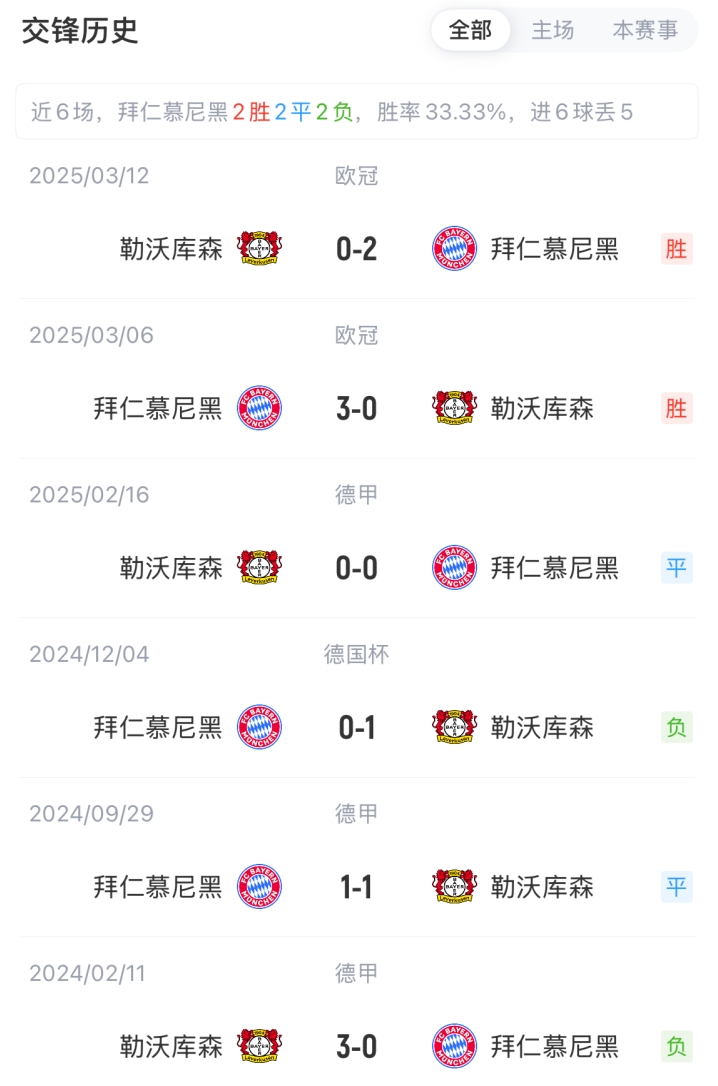Open the 2024/12/04 德国杯 match
Image resolution: width=718 pixels, height=1086 pixels.
point(357,728)
